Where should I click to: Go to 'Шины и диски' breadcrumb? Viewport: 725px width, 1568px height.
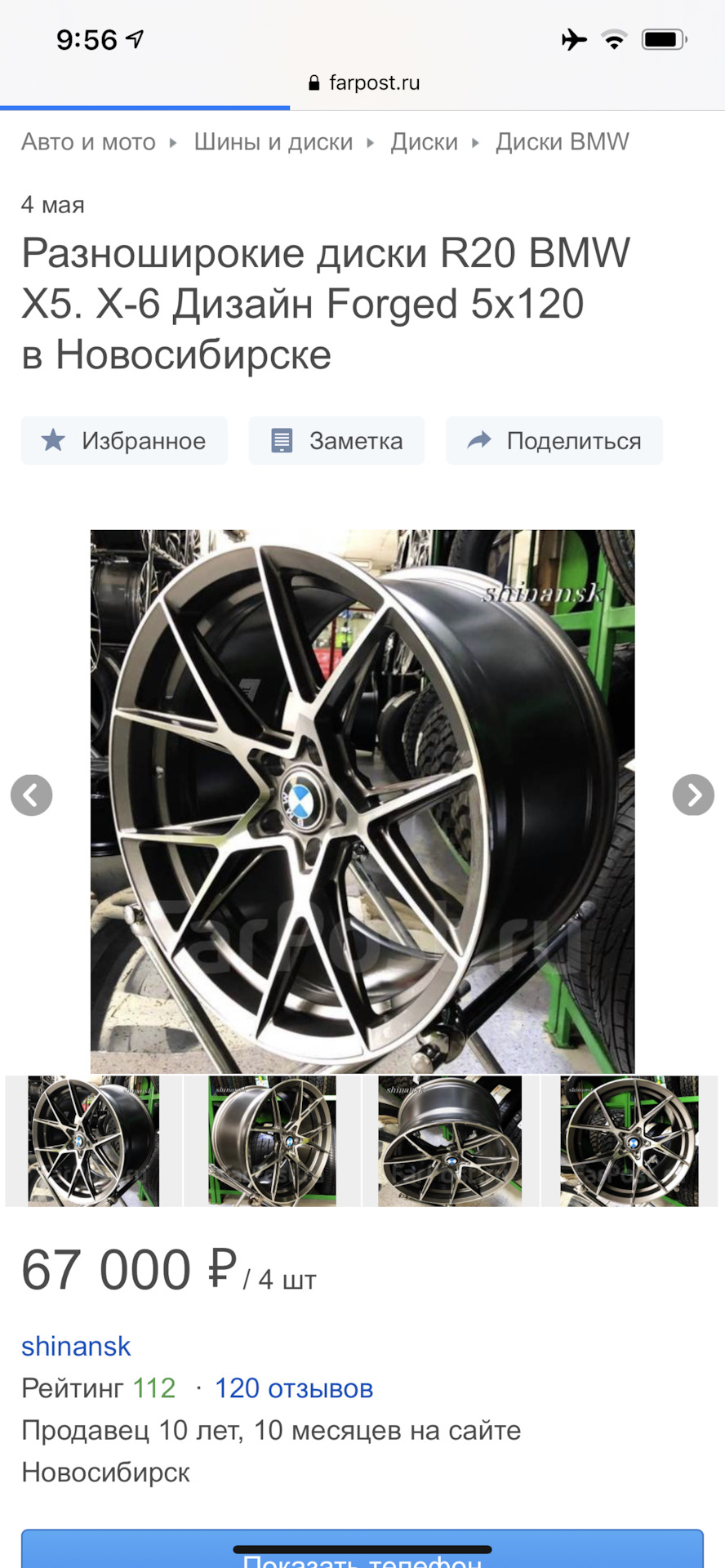[x=273, y=142]
